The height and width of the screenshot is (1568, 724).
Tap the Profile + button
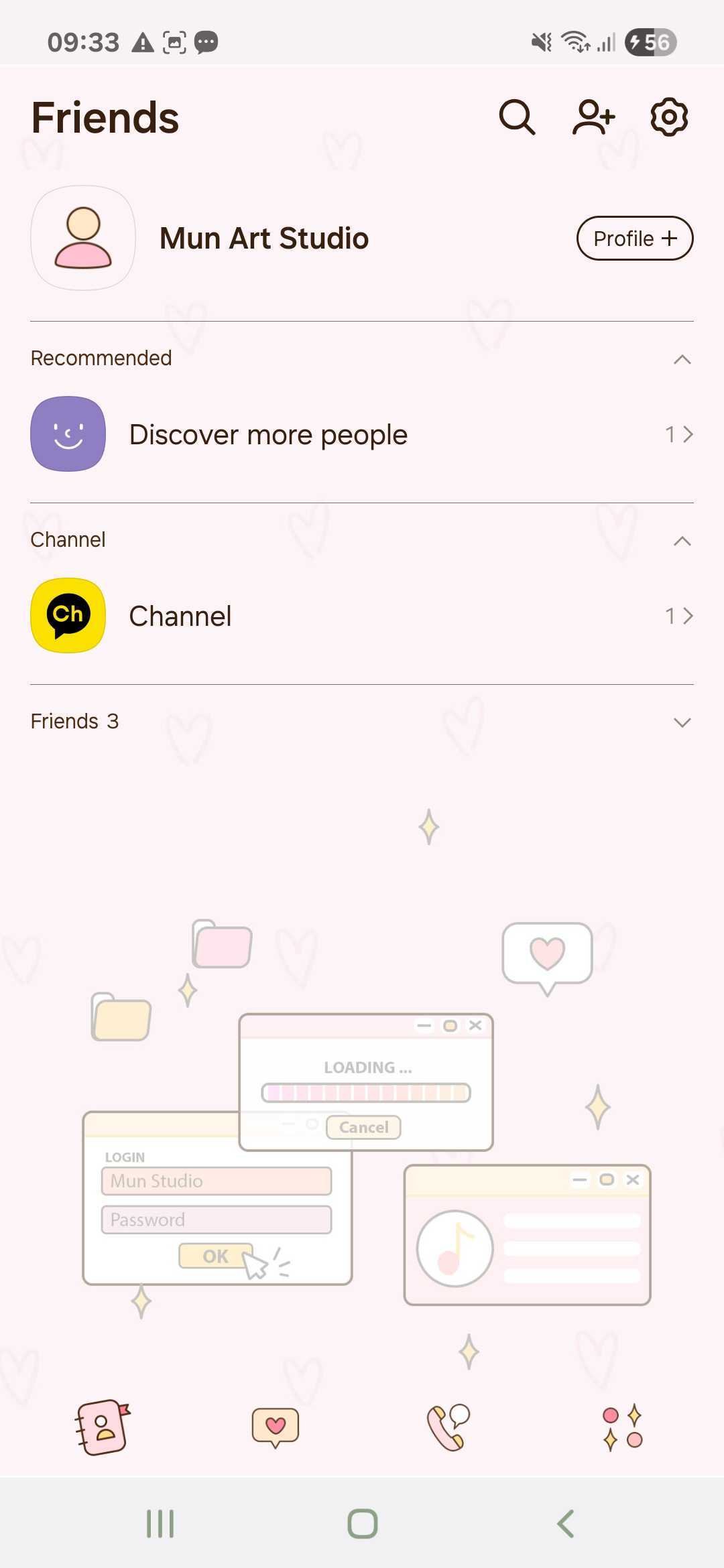(x=634, y=239)
